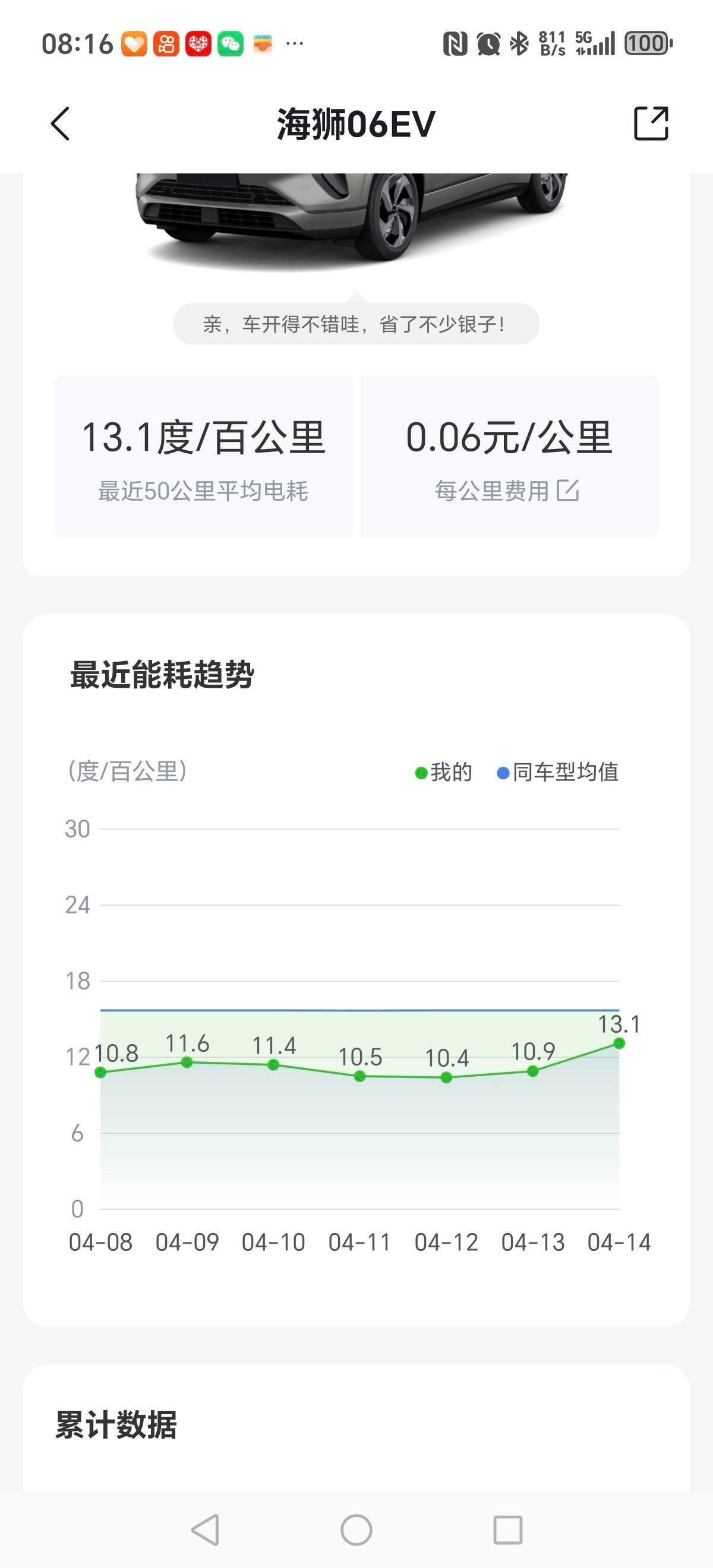Tap the system home button
The width and height of the screenshot is (713, 1568).
coord(356,1529)
